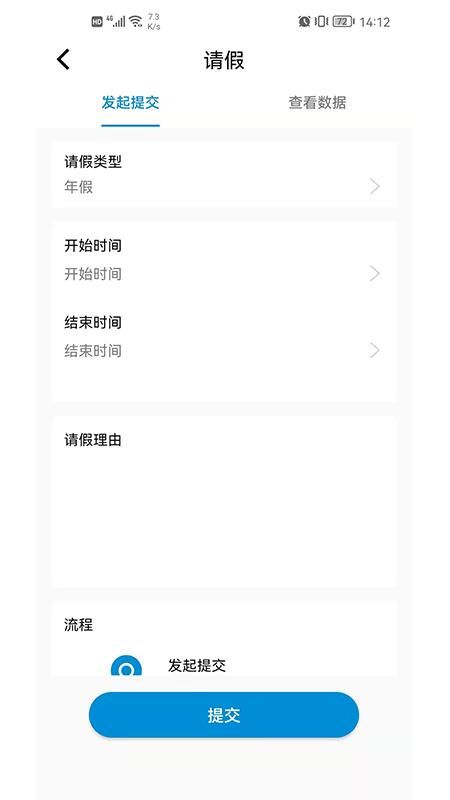
Task: Go back from the 请假 page
Action: [63, 60]
